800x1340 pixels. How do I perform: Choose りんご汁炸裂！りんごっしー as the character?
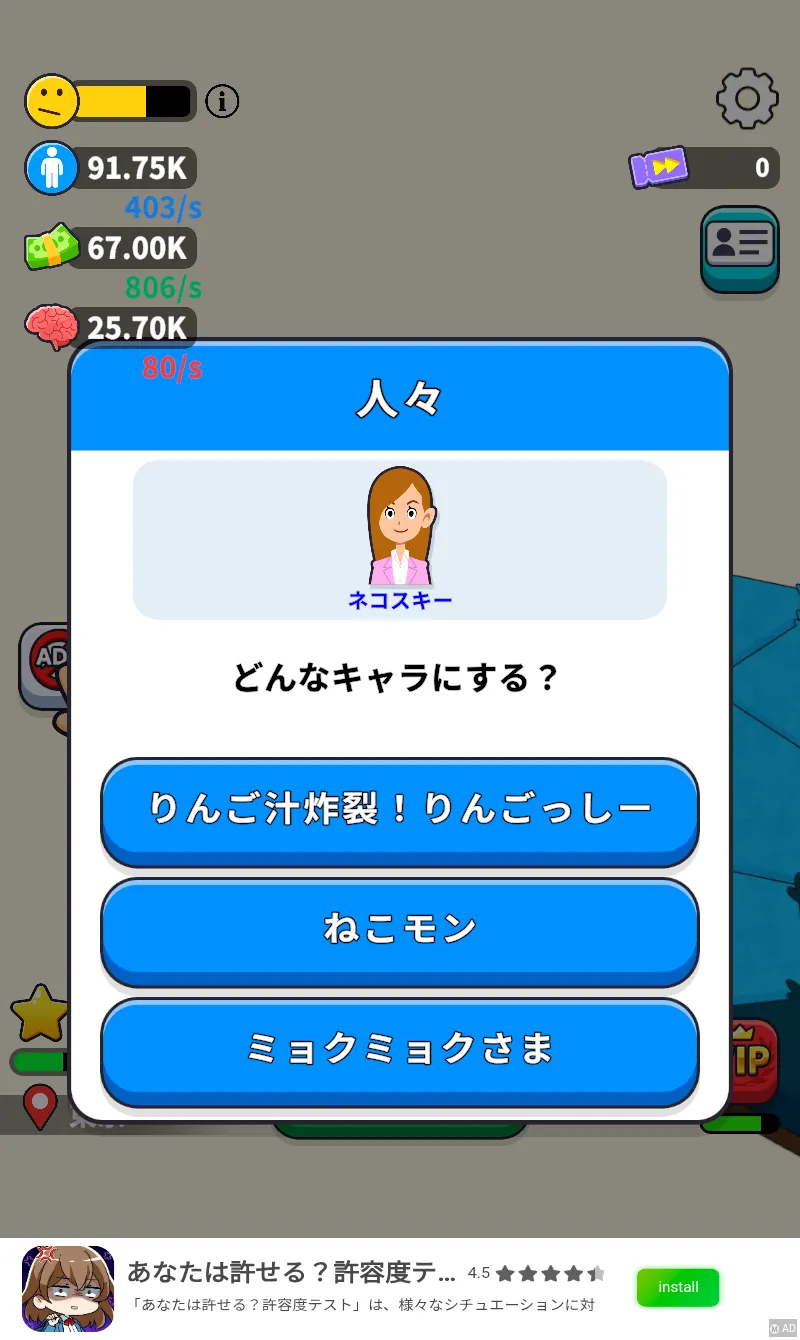(399, 810)
